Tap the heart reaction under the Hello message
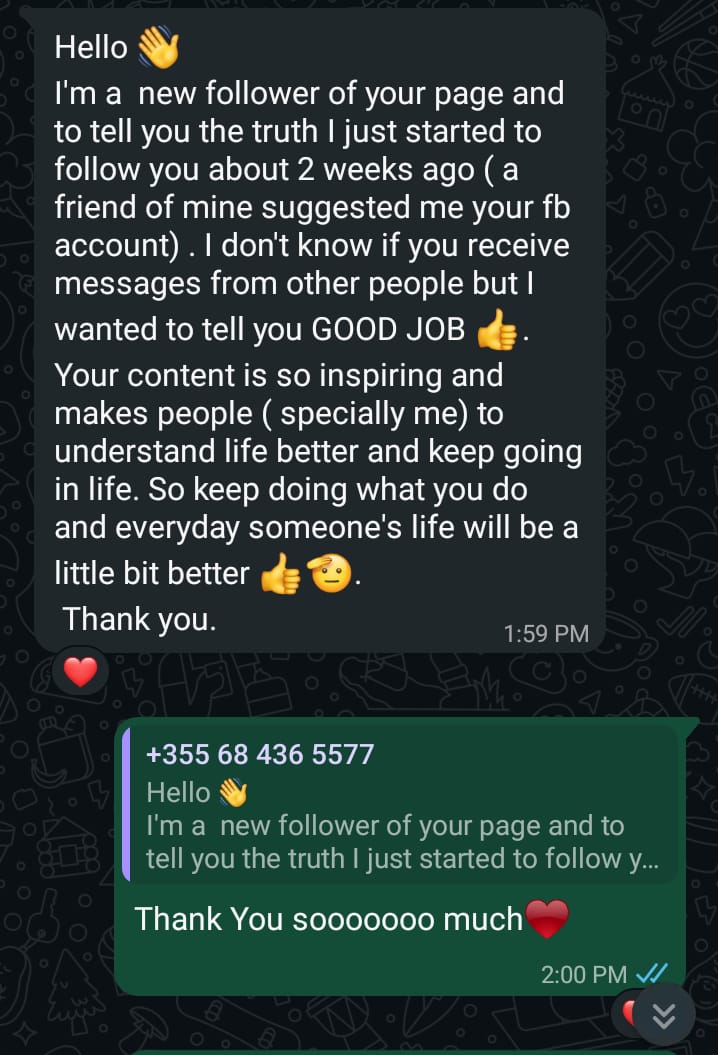Viewport: 718px width, 1055px height. (81, 673)
